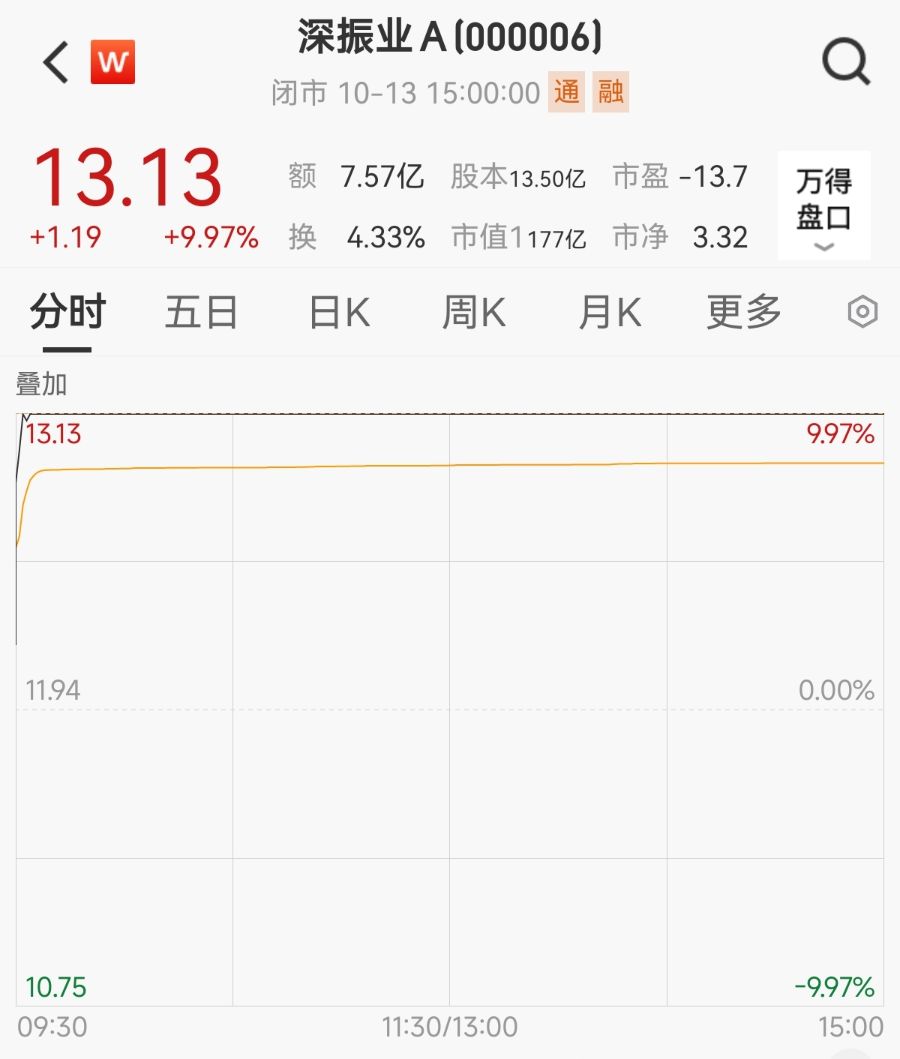Switch to the 五日 chart tab
The image size is (900, 1059).
(x=201, y=313)
